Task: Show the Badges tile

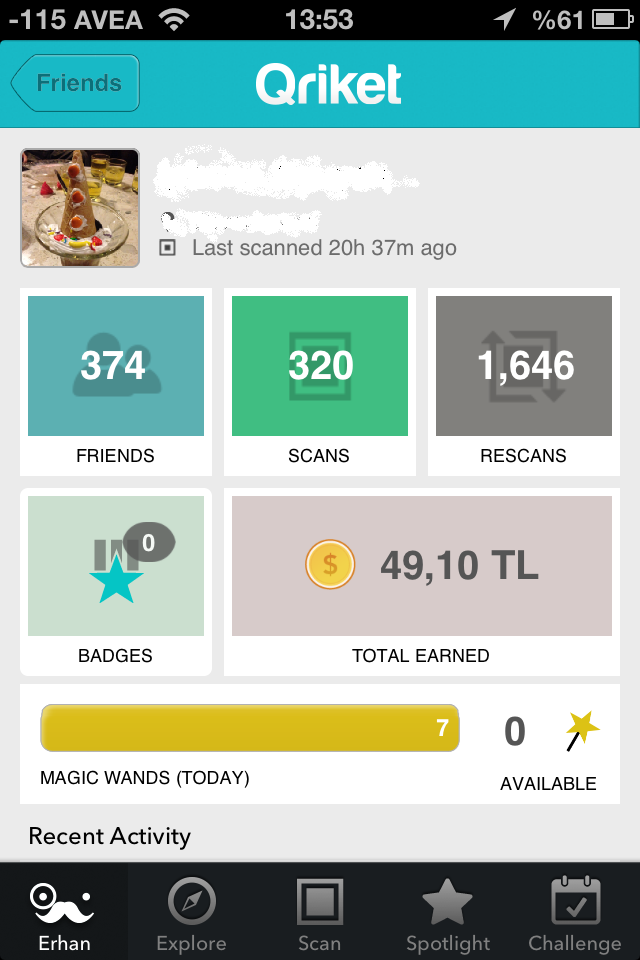Action: 116,581
